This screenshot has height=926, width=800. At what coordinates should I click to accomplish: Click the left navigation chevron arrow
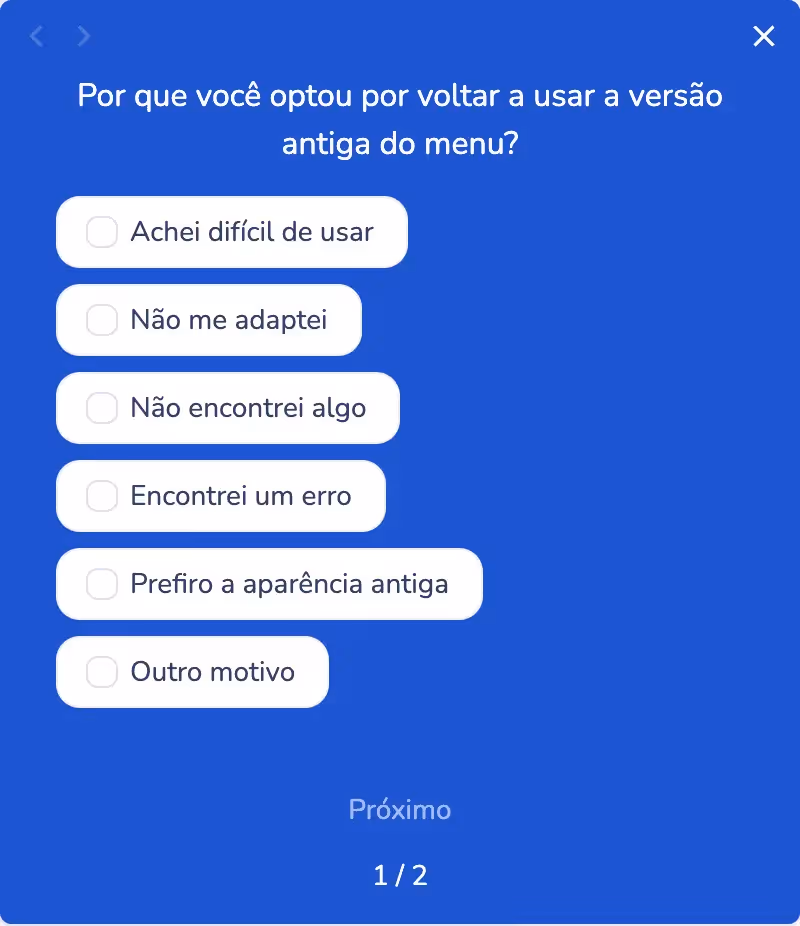[36, 36]
